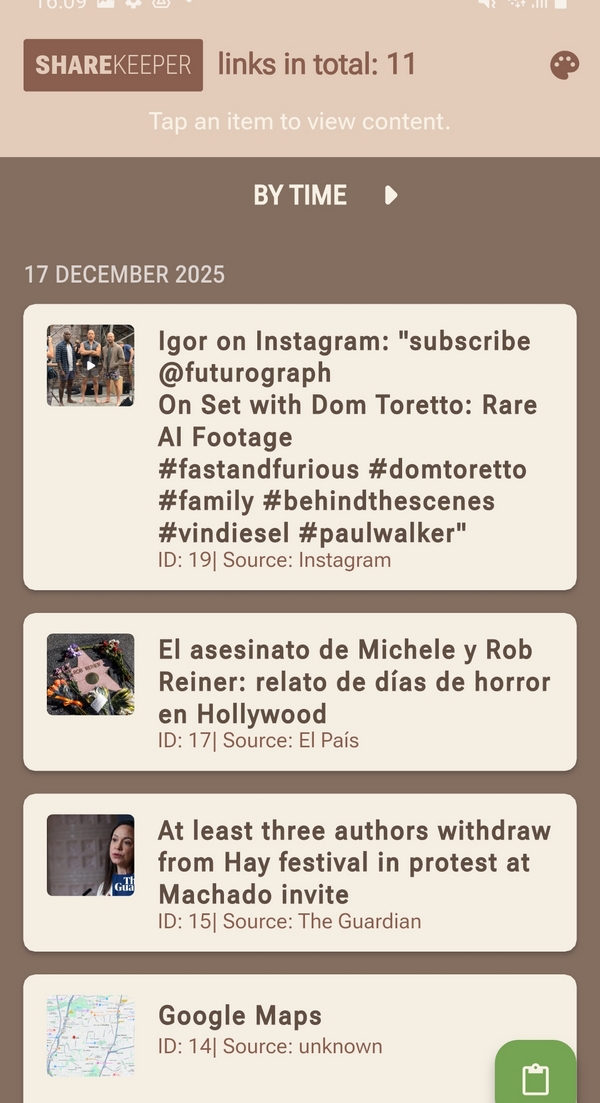View The Guardian Hay festival article
This screenshot has height=1103, width=600.
pyautogui.click(x=300, y=872)
